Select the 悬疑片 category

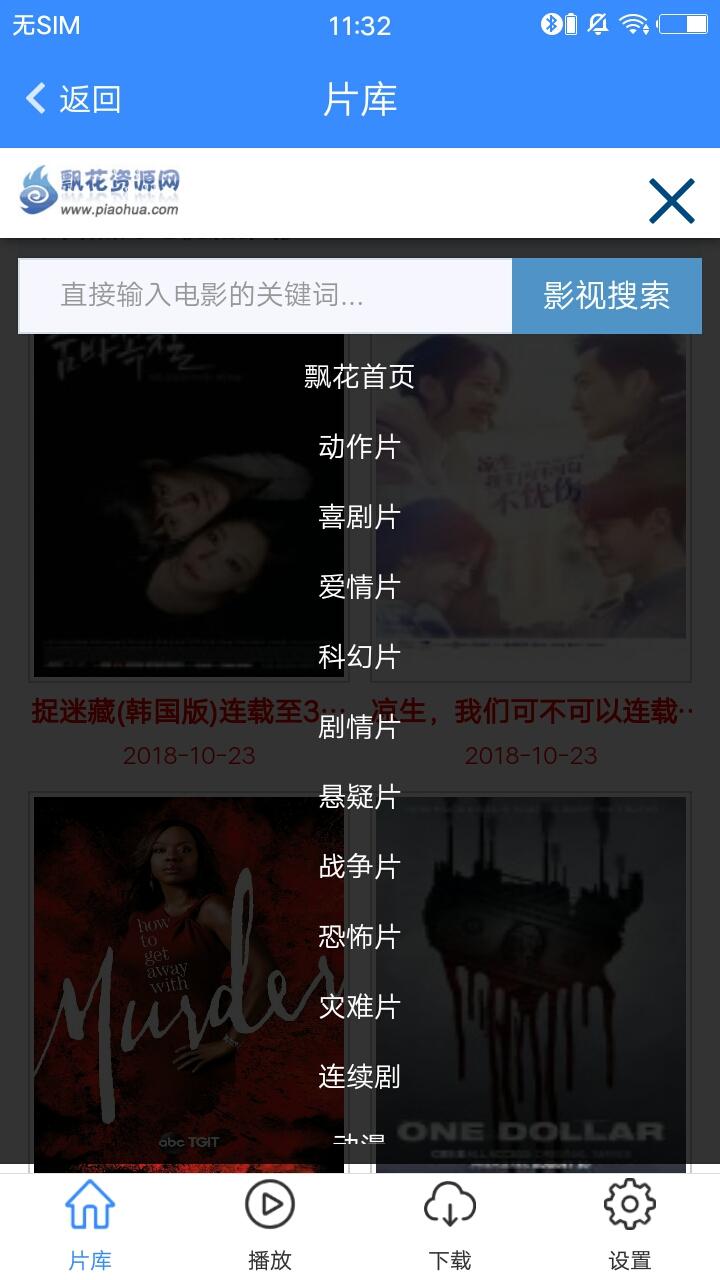click(x=359, y=797)
